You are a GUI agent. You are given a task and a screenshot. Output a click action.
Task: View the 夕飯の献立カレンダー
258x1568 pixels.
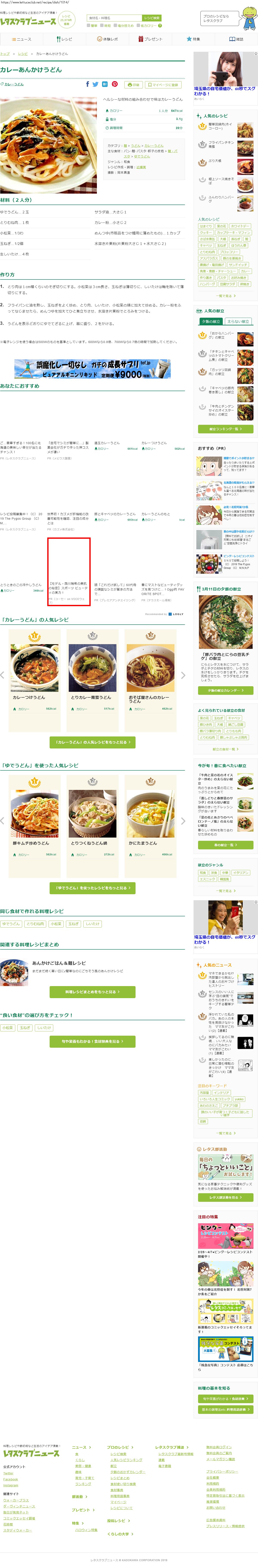tap(226, 690)
